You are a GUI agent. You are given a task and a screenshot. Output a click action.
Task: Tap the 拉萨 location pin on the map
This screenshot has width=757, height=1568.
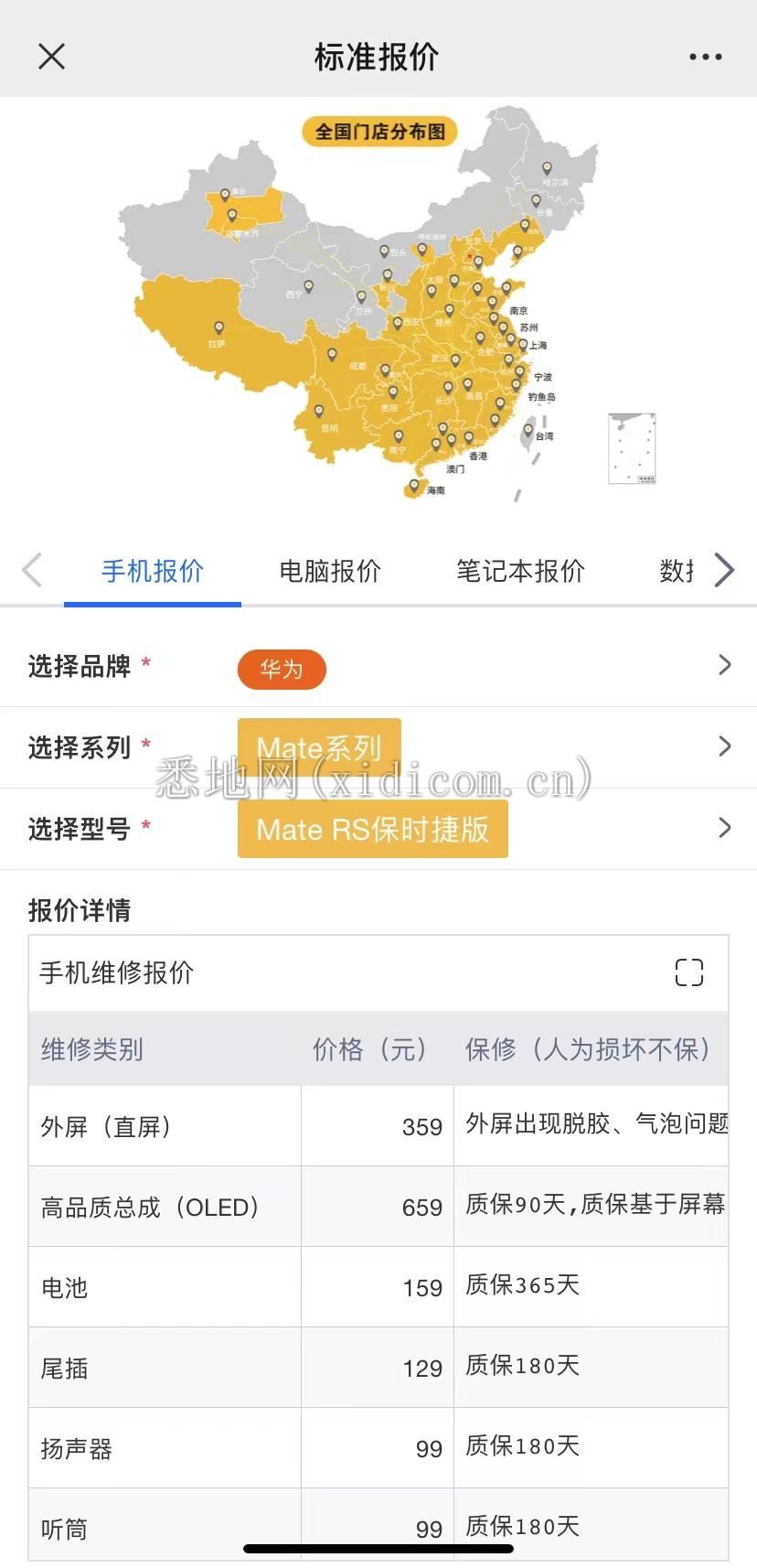pos(219,326)
